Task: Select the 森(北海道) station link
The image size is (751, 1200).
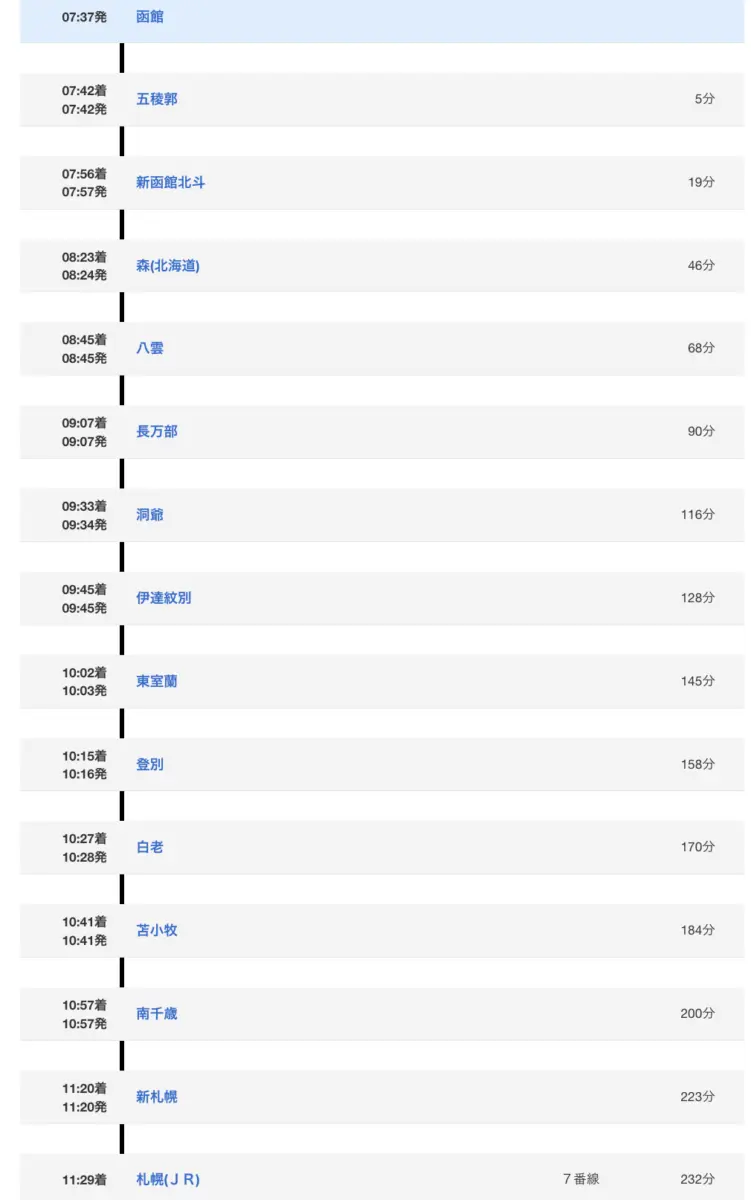Action: [168, 266]
